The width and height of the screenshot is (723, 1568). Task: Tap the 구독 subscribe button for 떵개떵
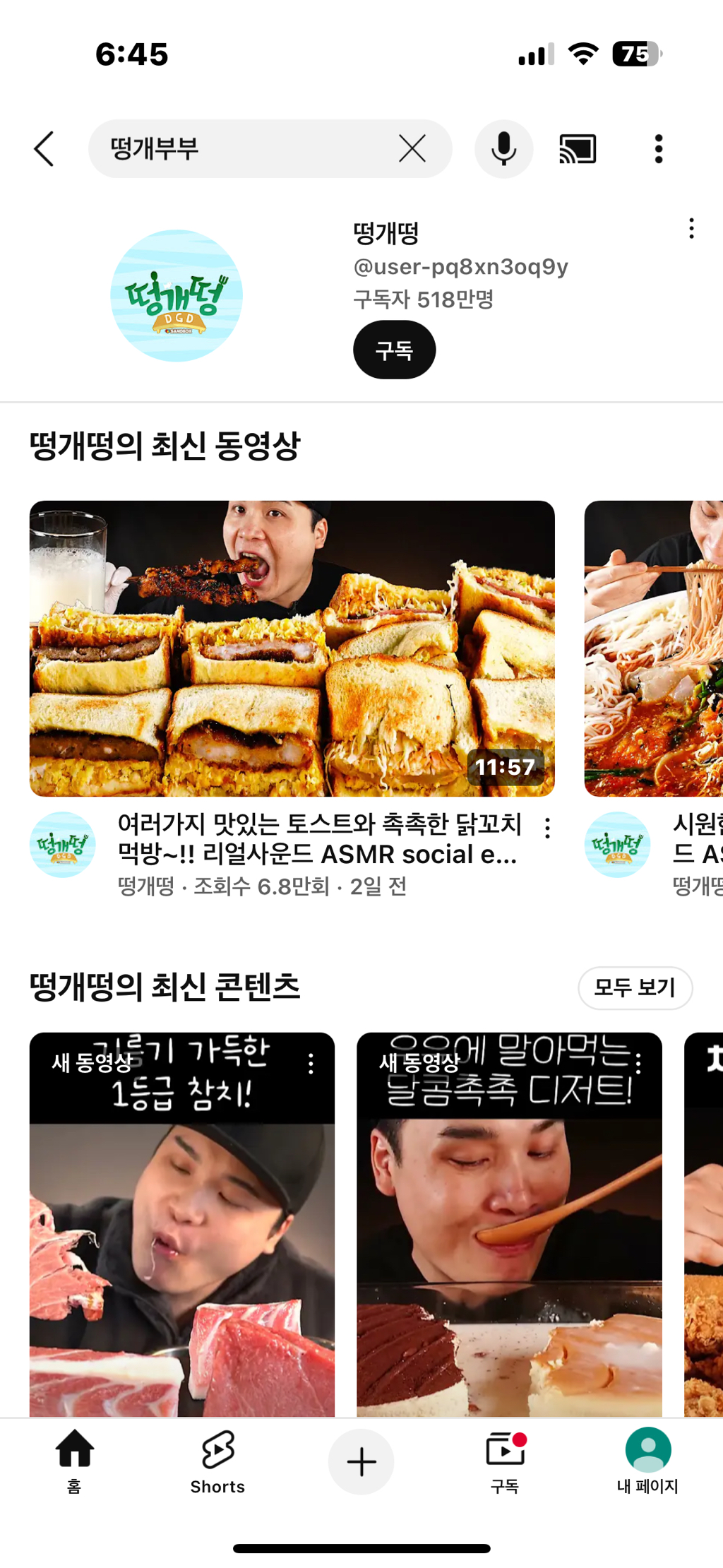(x=394, y=349)
